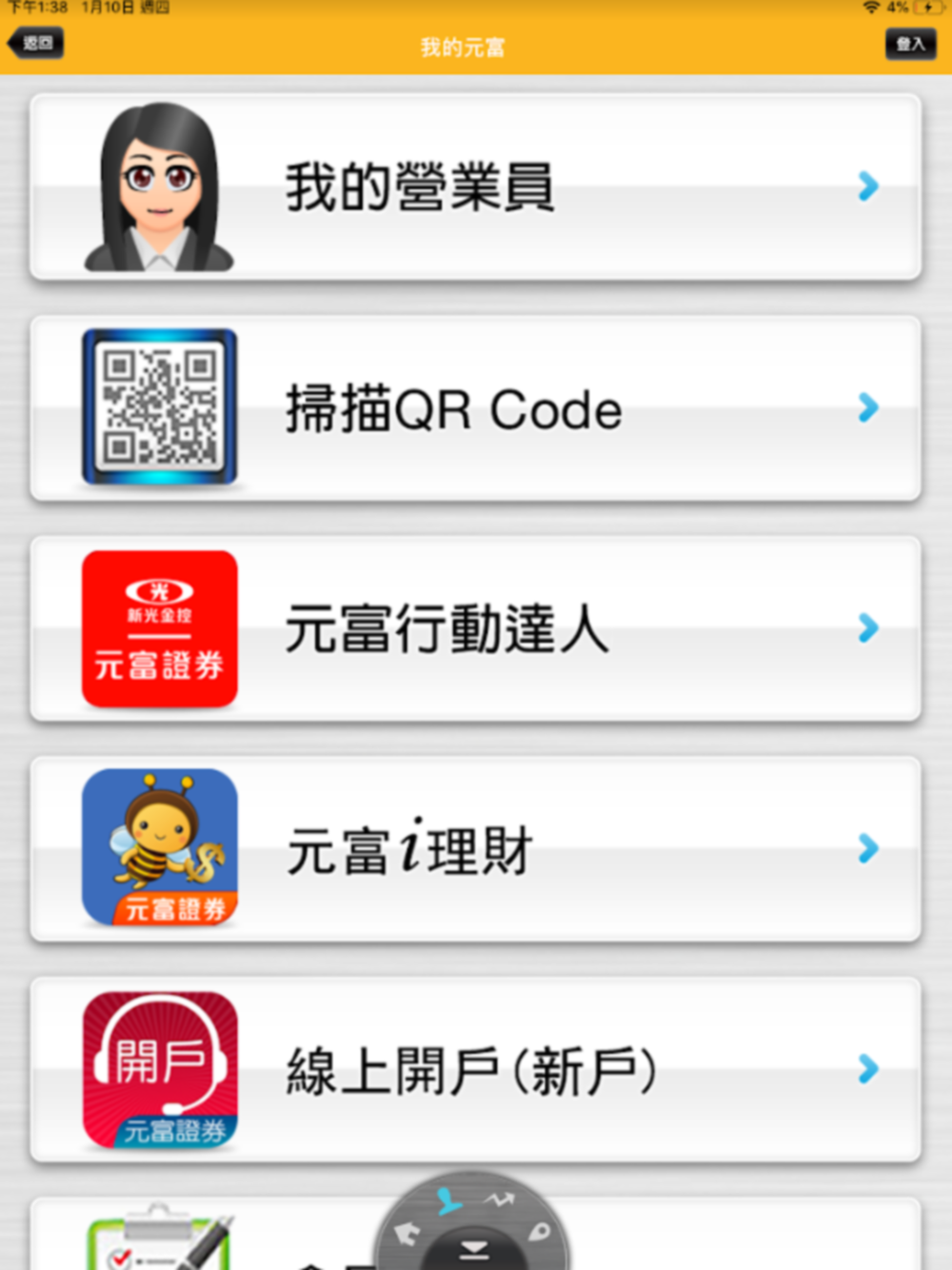The image size is (952, 1270).
Task: Open 線上開戶(新戶)
Action: (x=475, y=1069)
